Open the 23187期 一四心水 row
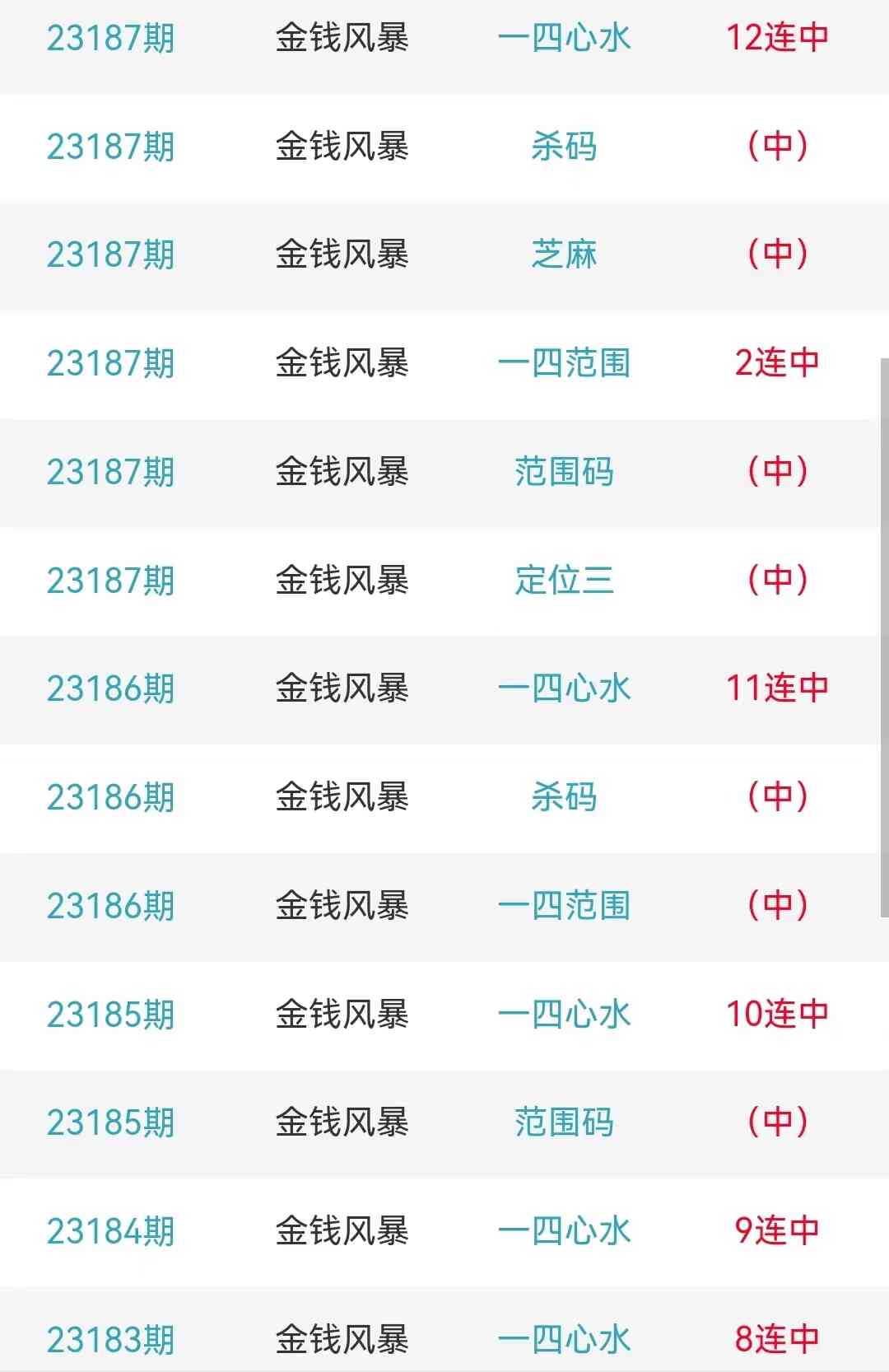Screen dimensions: 889x1372 [564, 38]
